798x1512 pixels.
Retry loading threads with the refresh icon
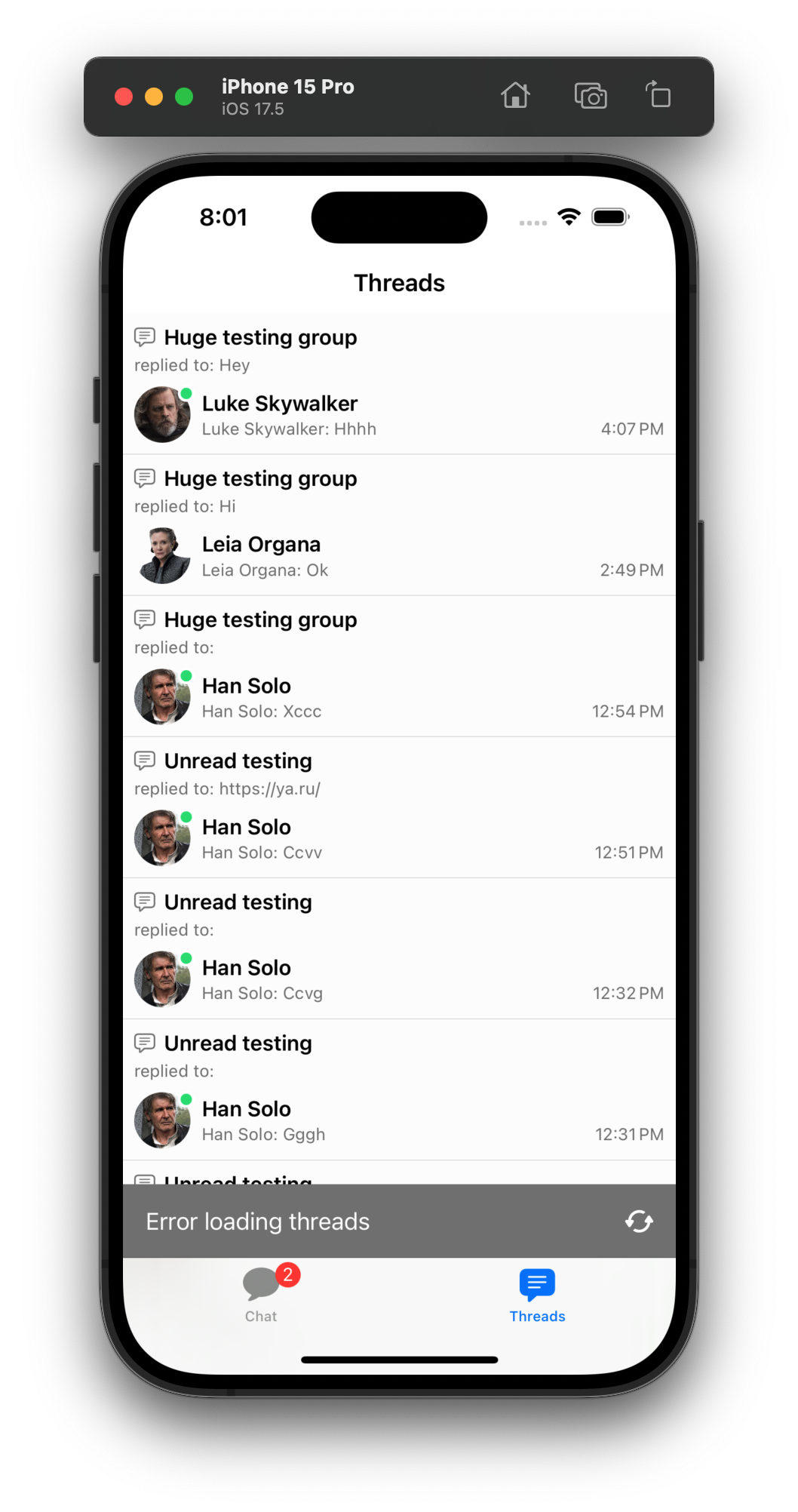click(x=638, y=1221)
